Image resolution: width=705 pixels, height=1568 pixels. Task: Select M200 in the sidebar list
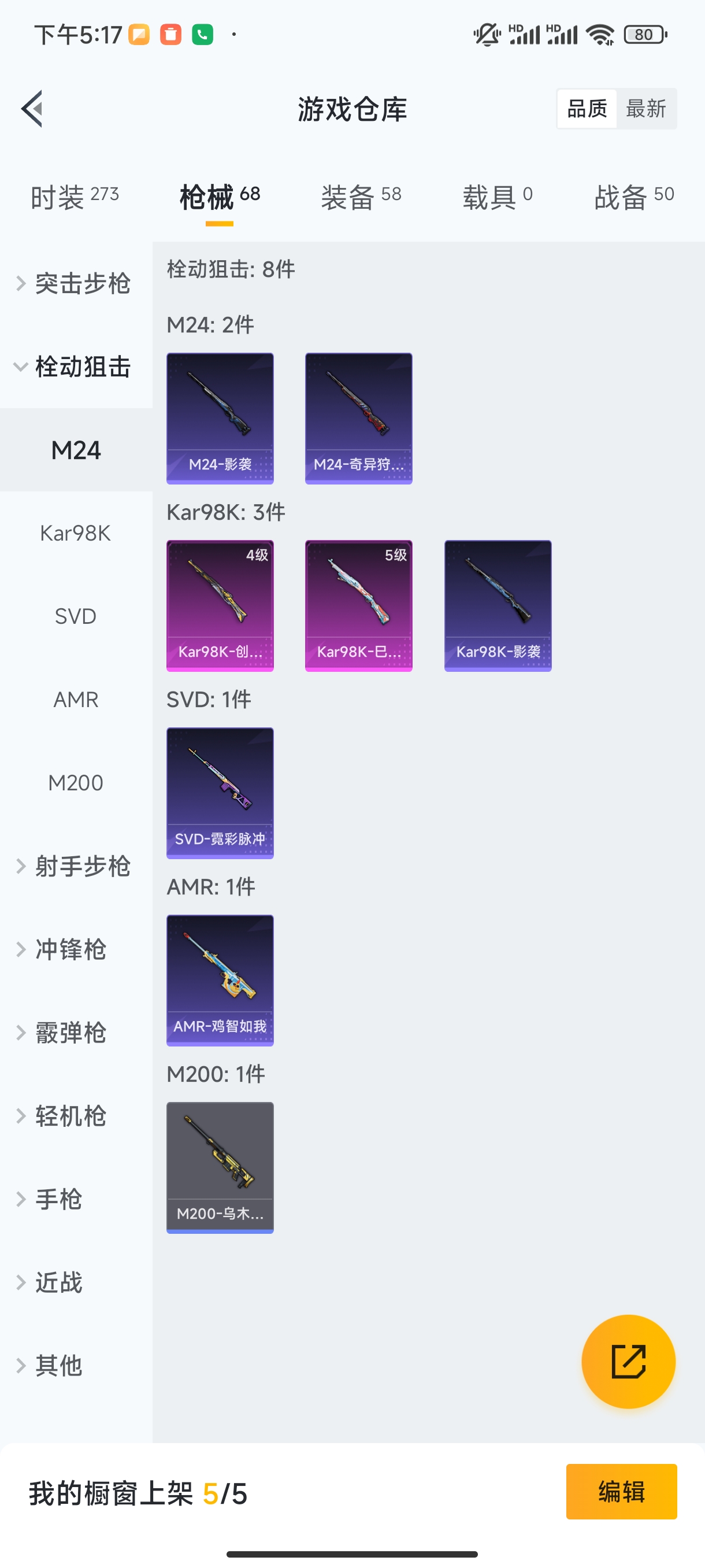(76, 783)
